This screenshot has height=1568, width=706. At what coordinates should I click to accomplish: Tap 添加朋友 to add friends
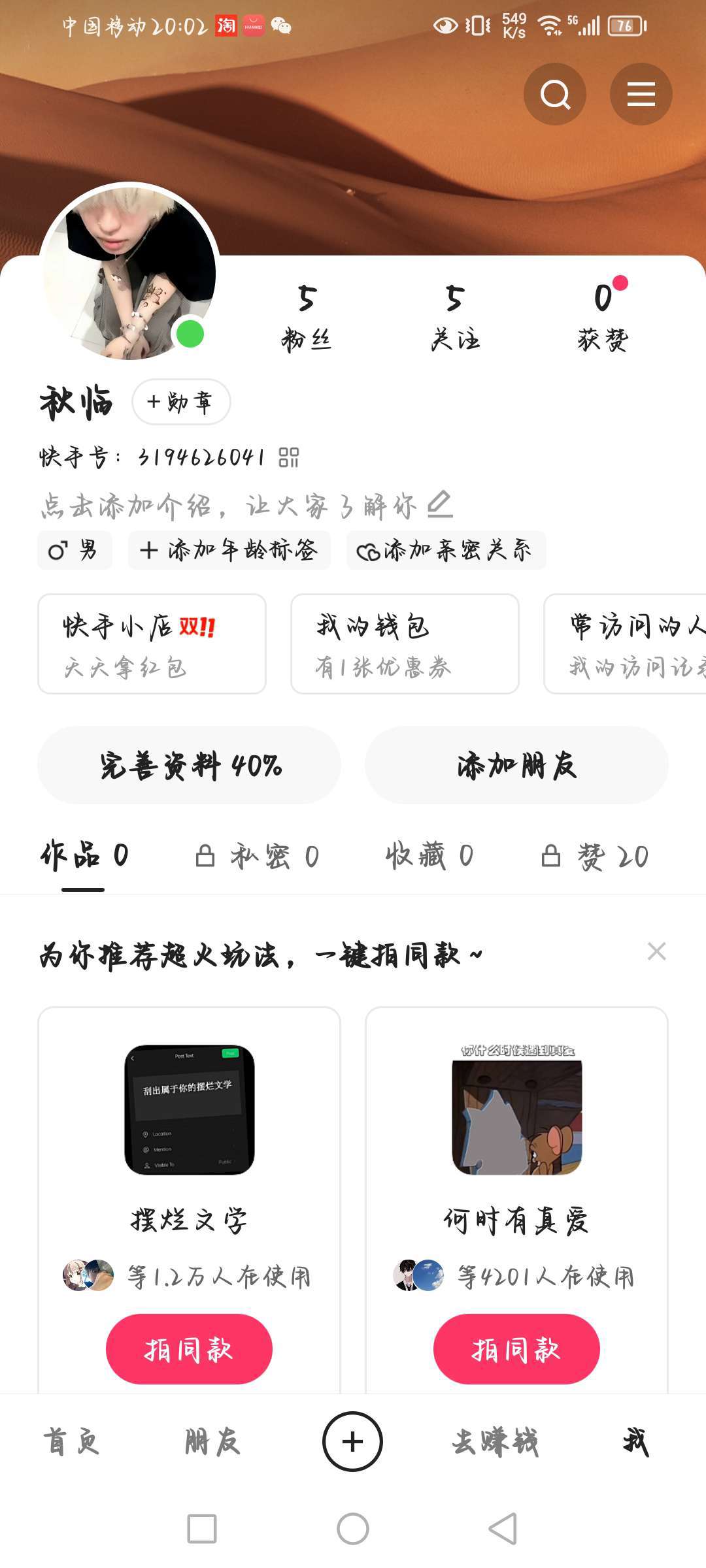(516, 765)
